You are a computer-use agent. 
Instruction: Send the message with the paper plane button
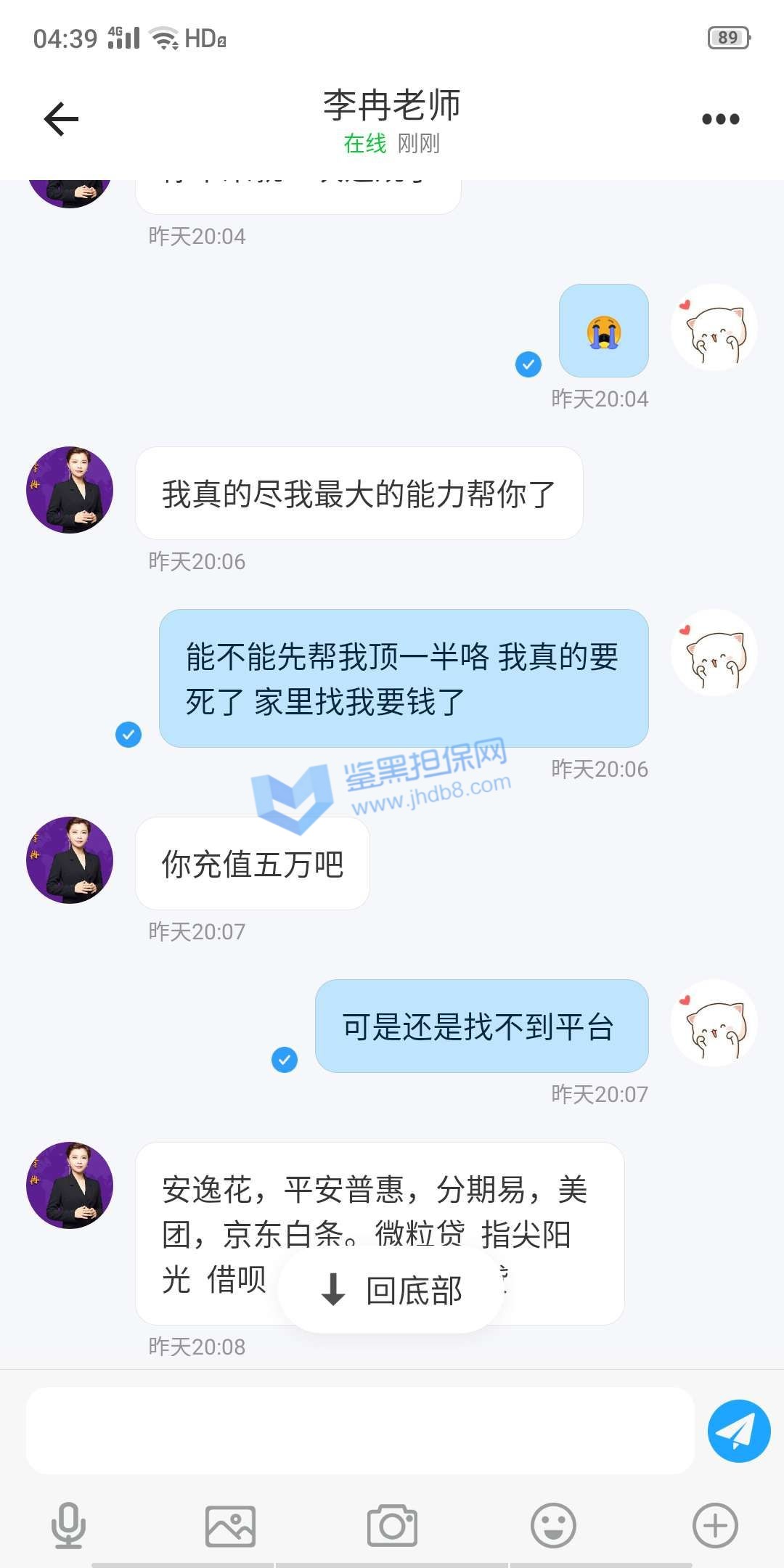pyautogui.click(x=738, y=1430)
